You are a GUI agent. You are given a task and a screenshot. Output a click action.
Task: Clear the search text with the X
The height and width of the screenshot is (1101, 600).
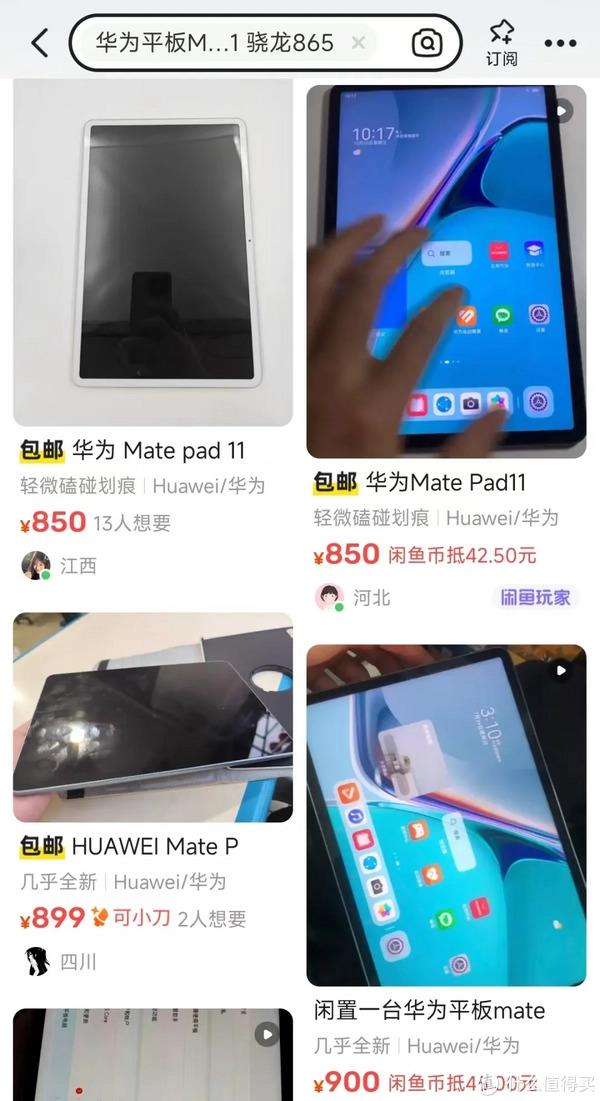pyautogui.click(x=358, y=43)
